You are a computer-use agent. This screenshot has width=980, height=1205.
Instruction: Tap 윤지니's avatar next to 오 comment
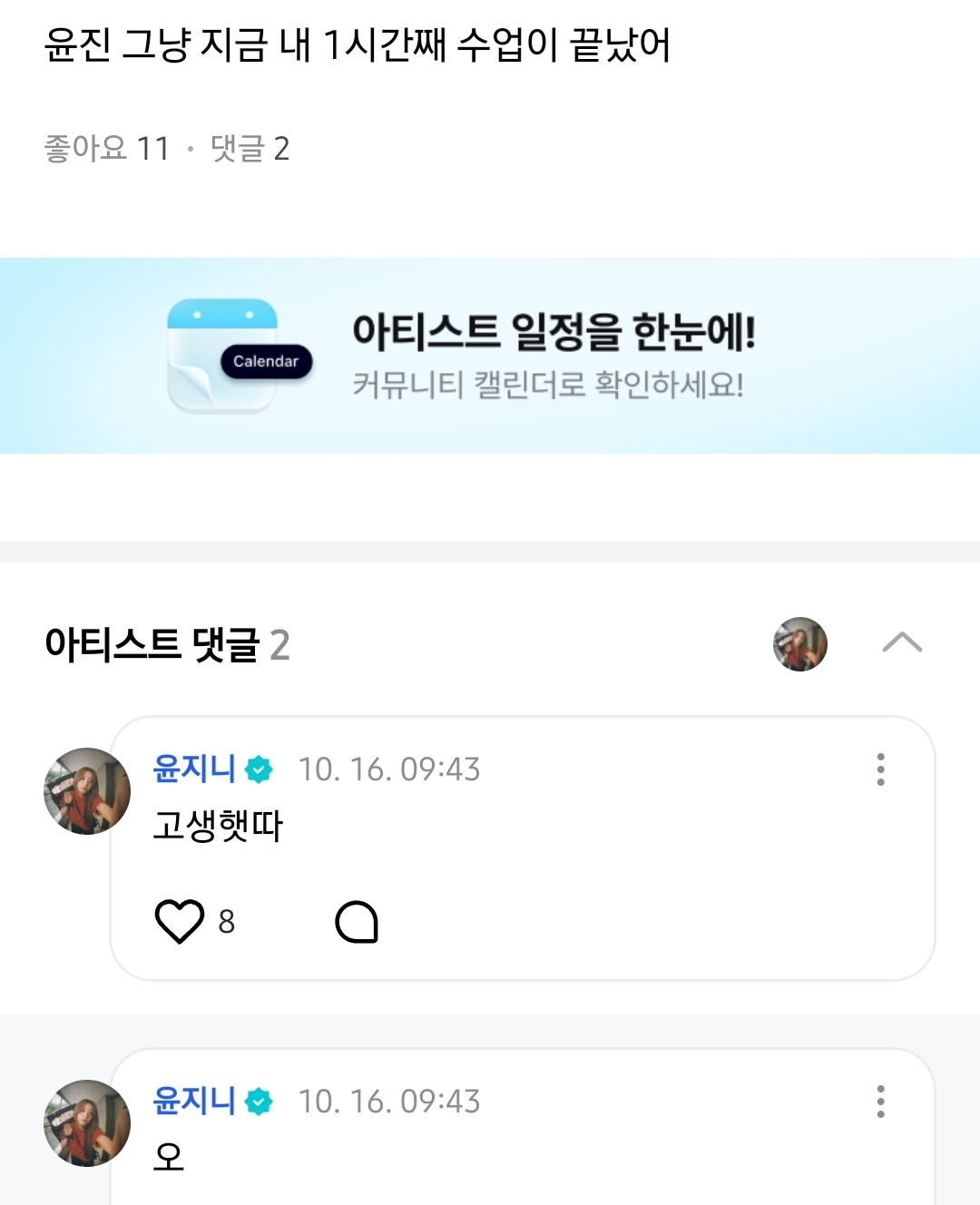pos(87,1123)
